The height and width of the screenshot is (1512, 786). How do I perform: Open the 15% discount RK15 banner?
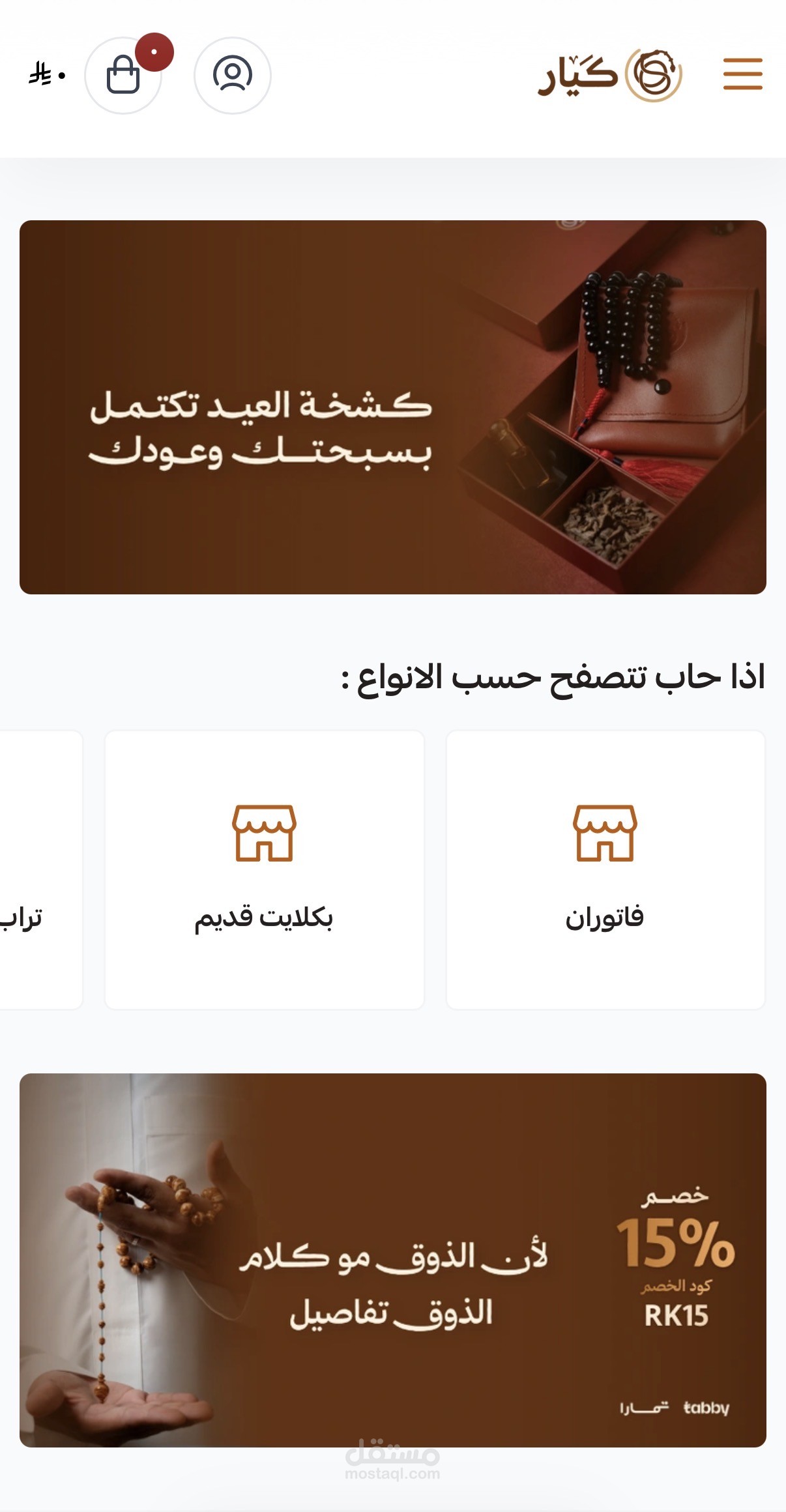(393, 1260)
